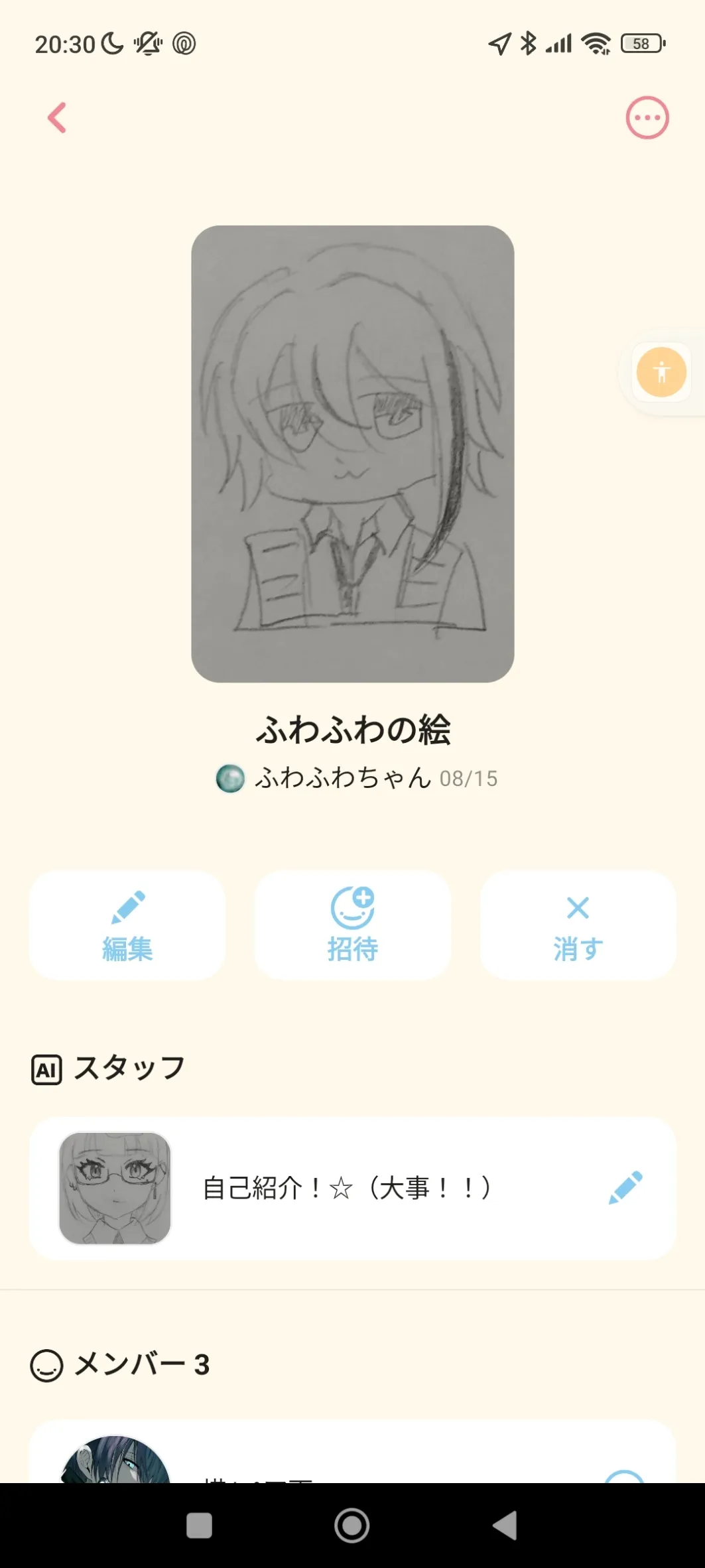The image size is (705, 1568).
Task: Open the recent apps view
Action: tap(200, 1525)
